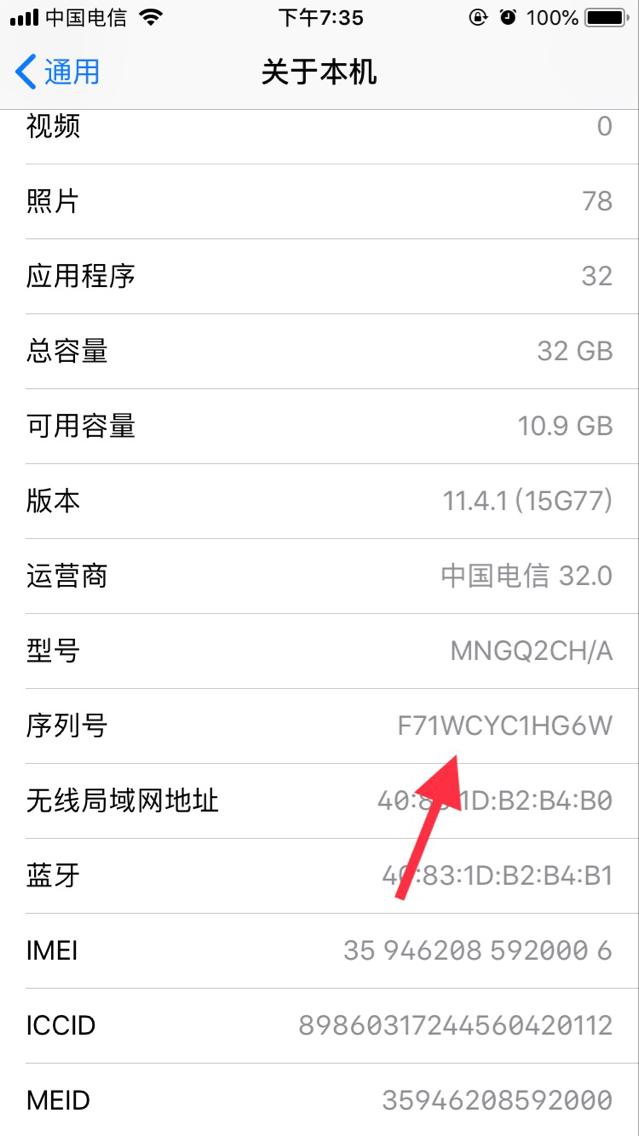
Task: Go back to the 通用 settings
Action: 58,72
